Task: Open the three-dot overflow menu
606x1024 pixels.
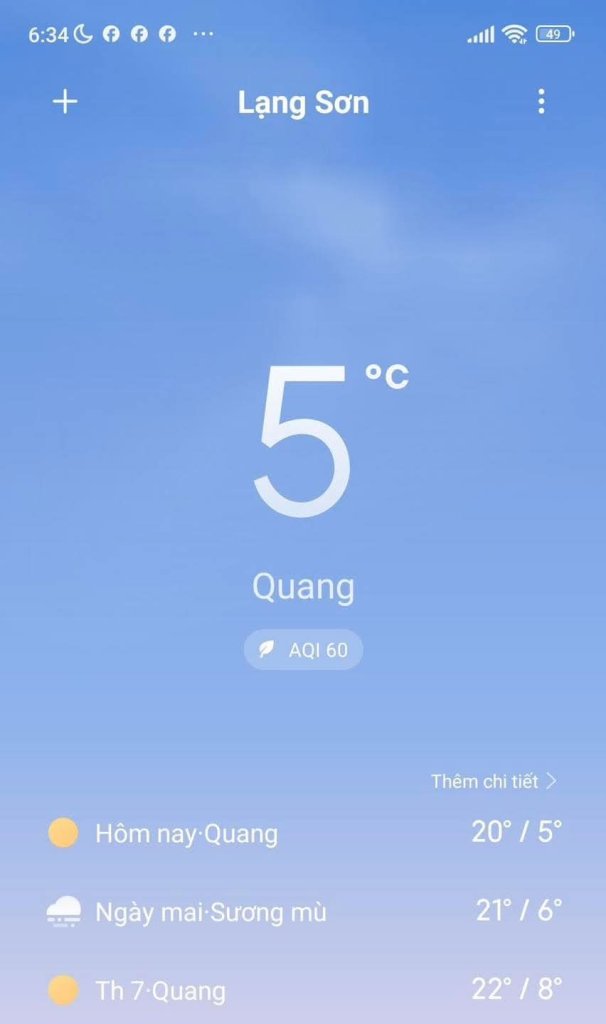Action: pos(541,102)
